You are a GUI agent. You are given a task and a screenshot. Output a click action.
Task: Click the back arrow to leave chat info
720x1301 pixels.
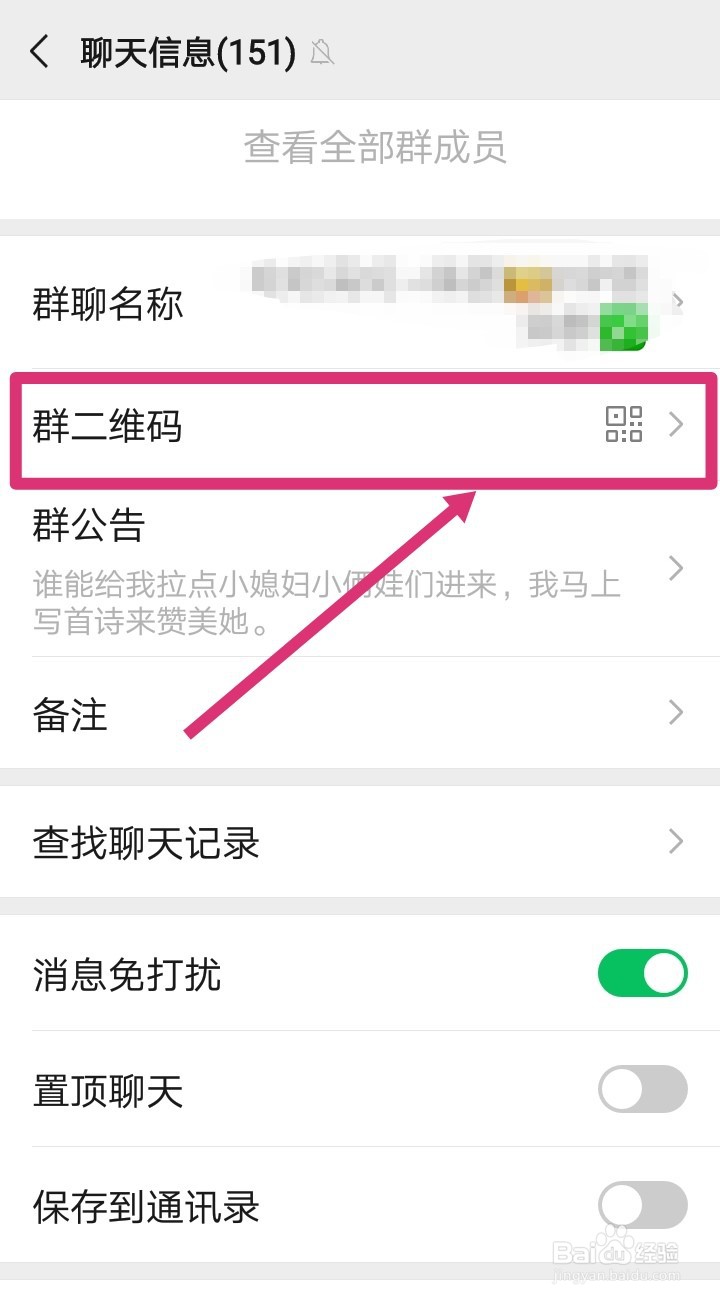[x=40, y=51]
